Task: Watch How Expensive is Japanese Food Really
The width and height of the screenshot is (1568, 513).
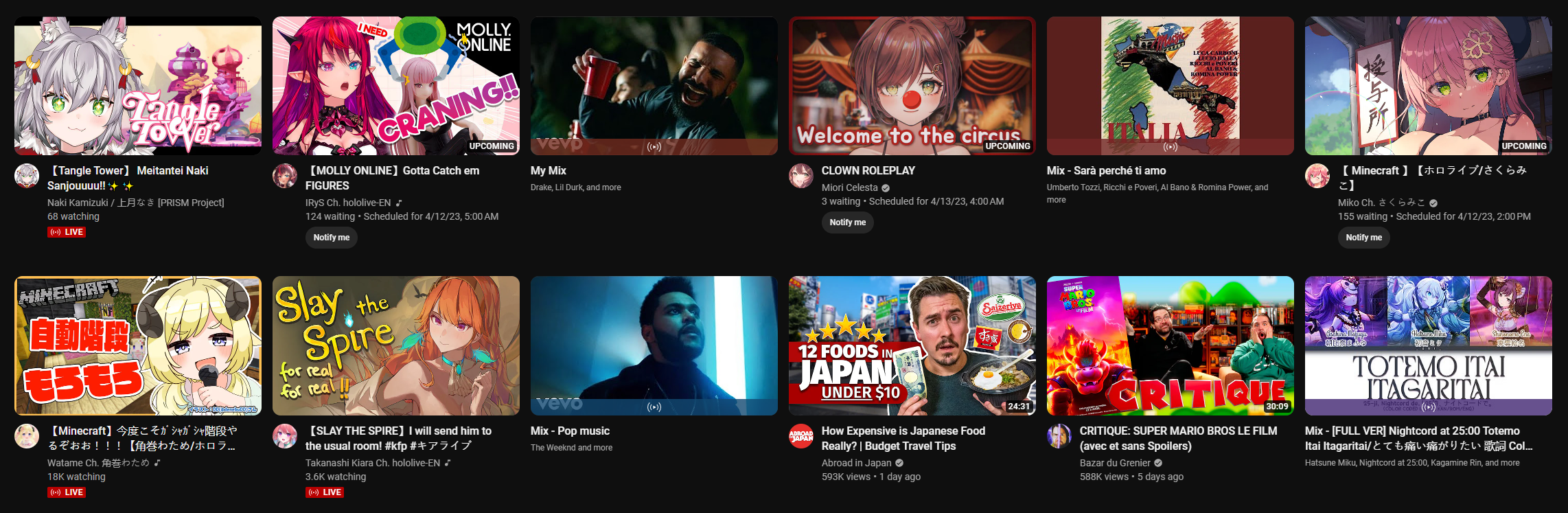Action: point(912,345)
